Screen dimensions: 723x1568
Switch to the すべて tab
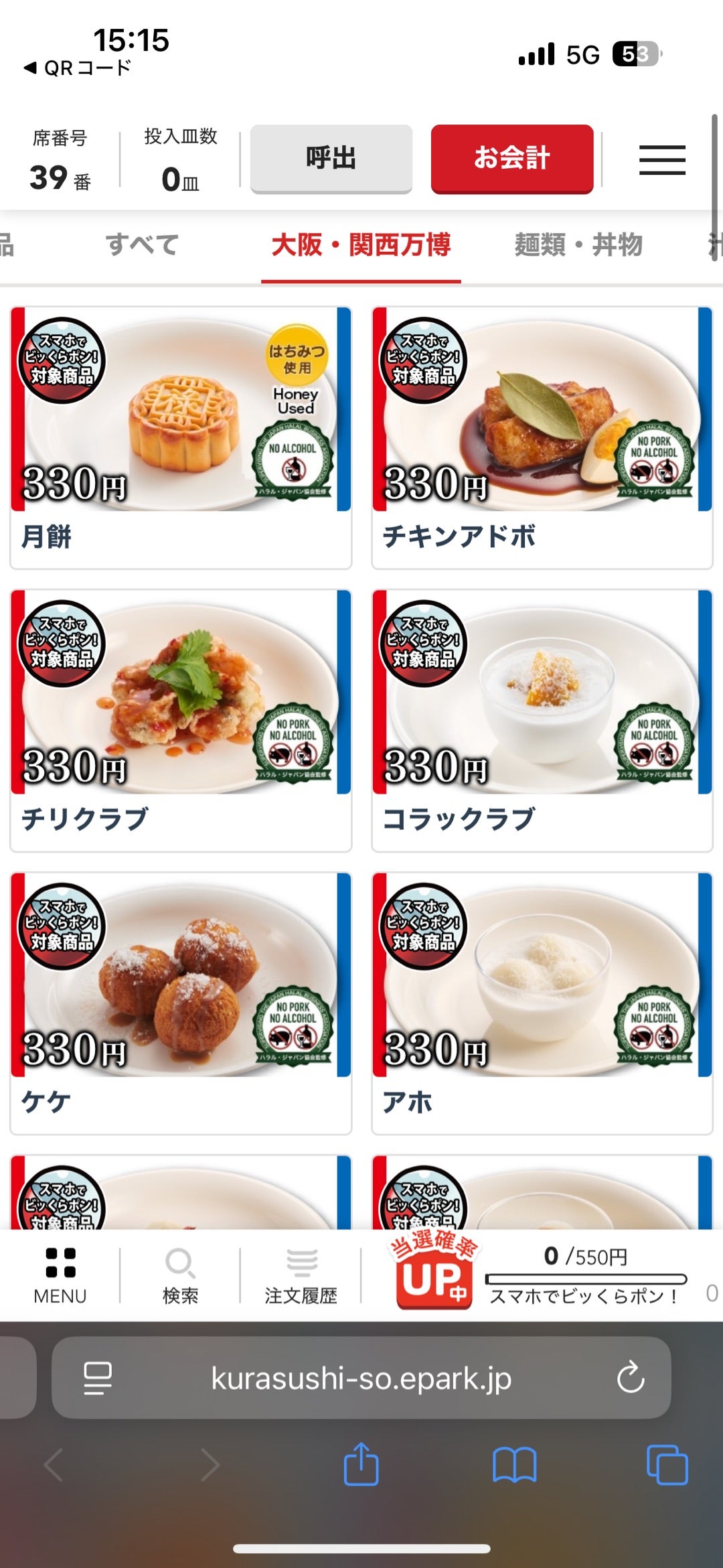[142, 244]
